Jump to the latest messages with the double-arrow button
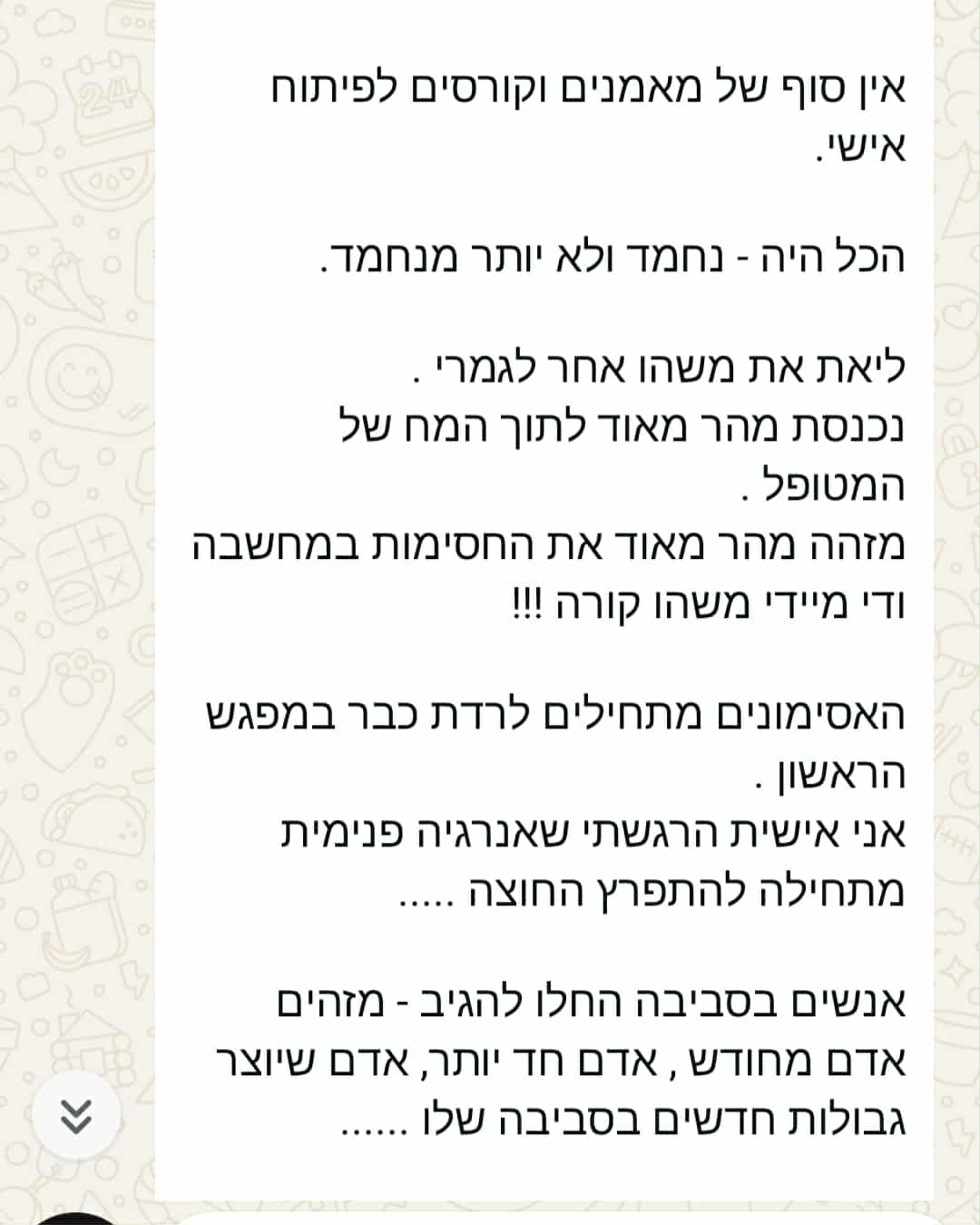This screenshot has width=980, height=1225. pos(76,1115)
